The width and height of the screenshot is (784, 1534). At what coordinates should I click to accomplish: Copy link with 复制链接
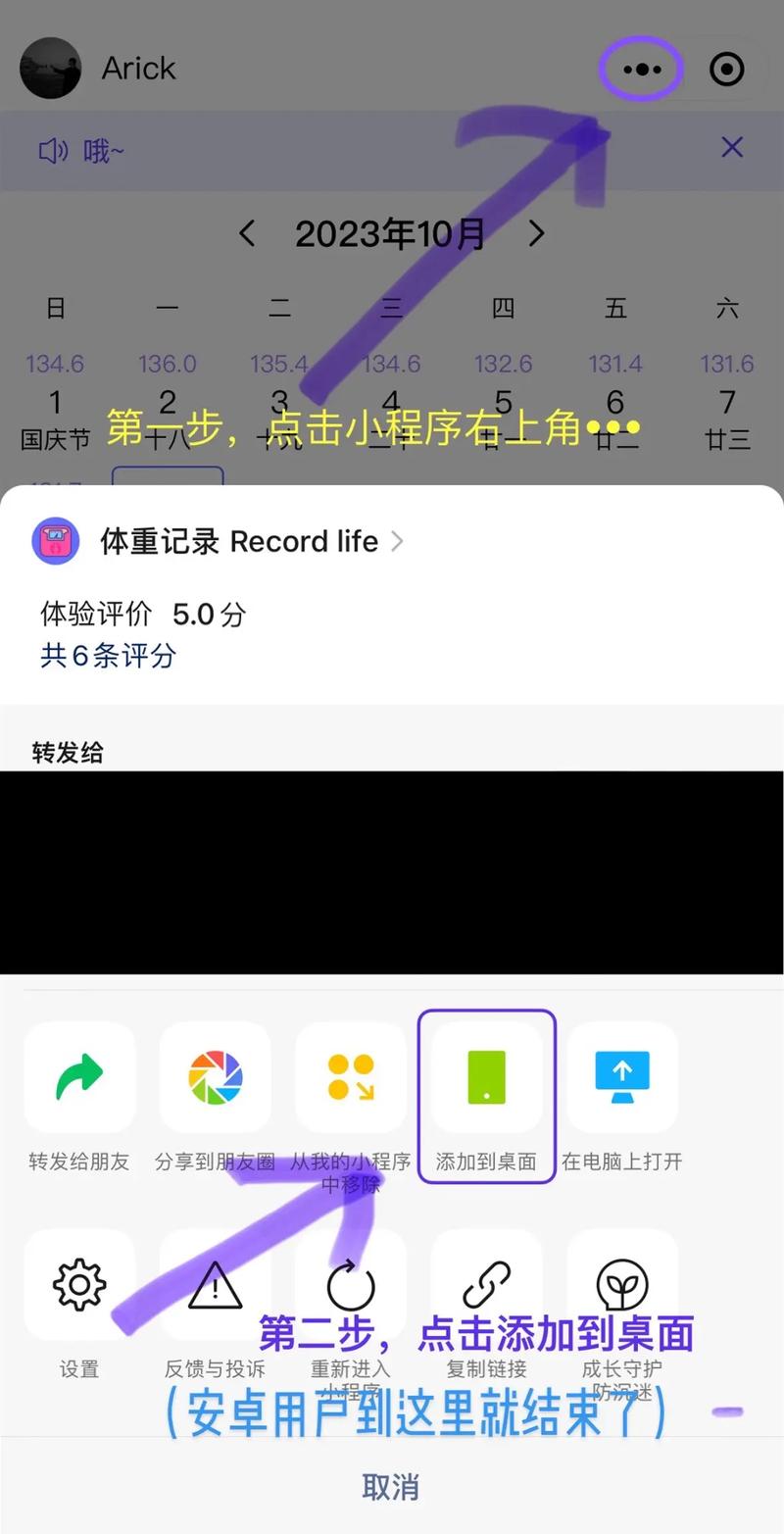point(486,1285)
